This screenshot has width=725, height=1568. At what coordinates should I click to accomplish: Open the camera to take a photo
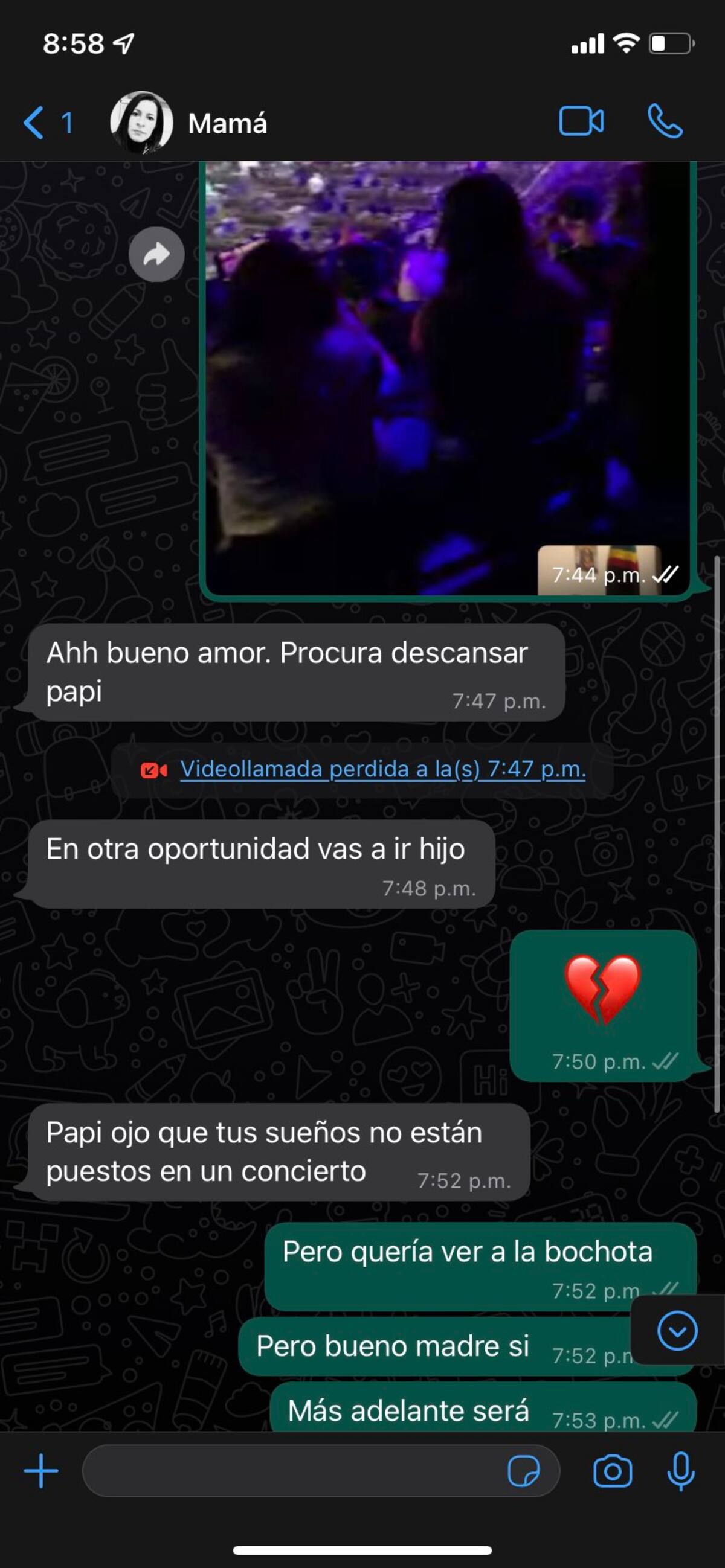tap(612, 1471)
